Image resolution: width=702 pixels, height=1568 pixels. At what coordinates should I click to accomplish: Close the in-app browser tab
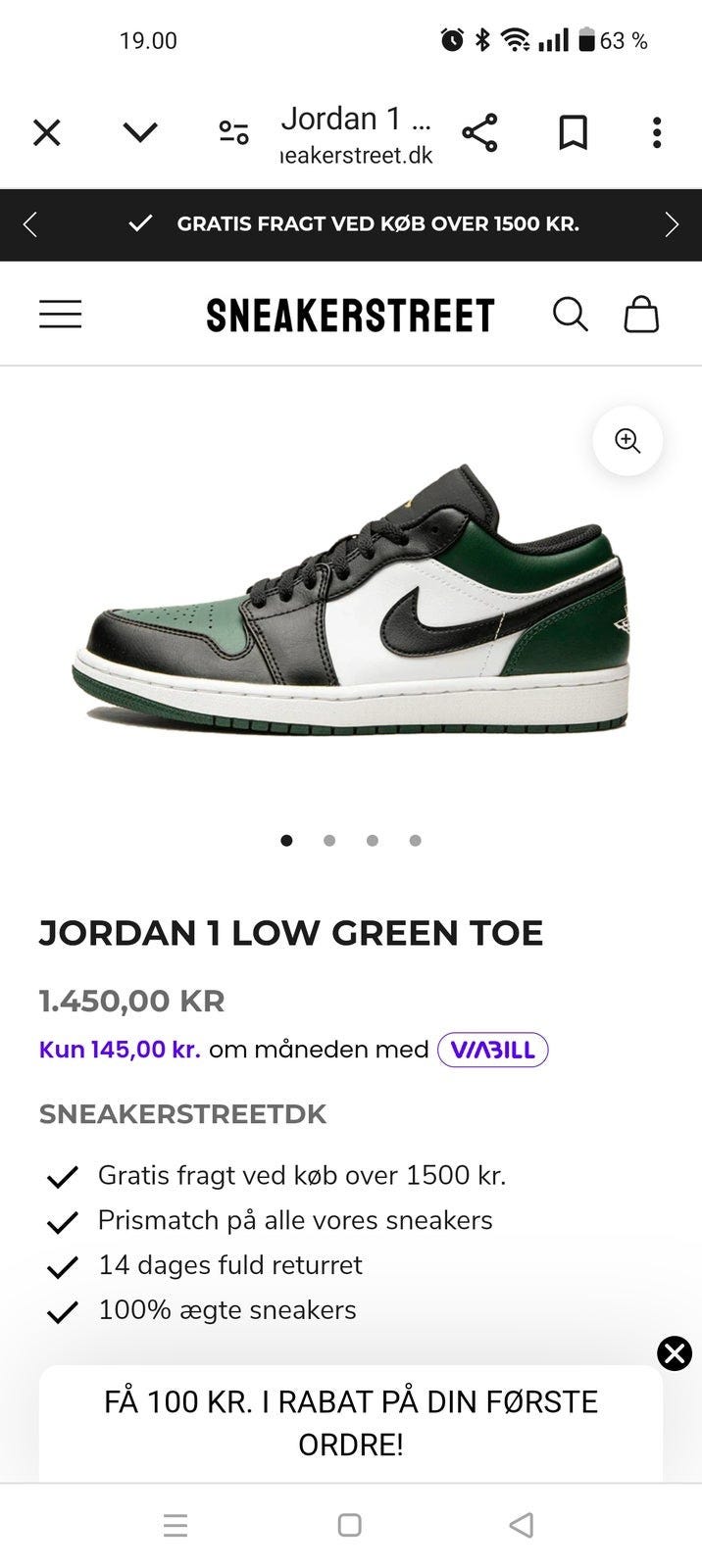click(47, 132)
